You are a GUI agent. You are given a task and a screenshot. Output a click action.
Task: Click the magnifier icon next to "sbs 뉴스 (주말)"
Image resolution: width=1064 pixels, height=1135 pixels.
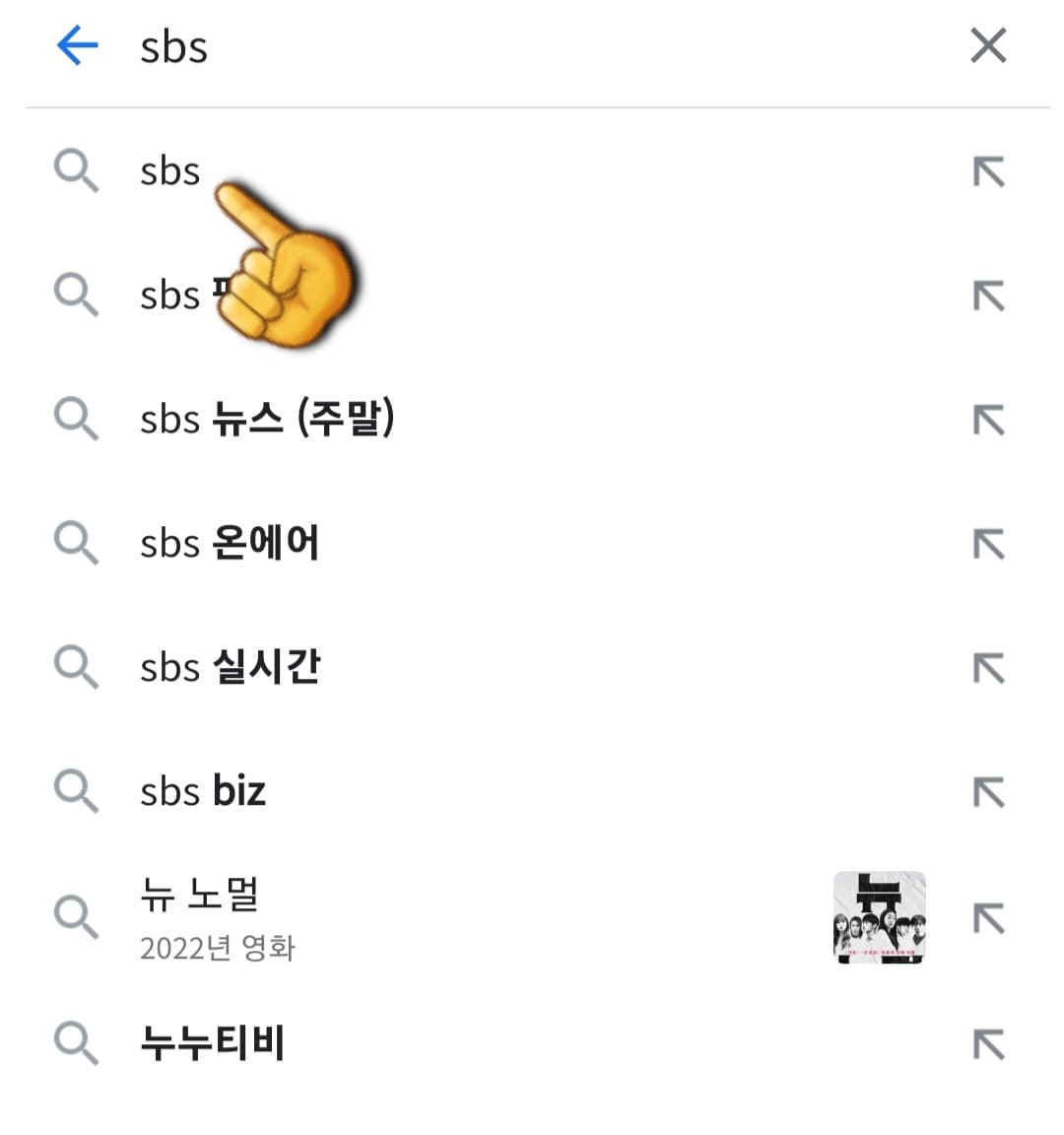75,419
